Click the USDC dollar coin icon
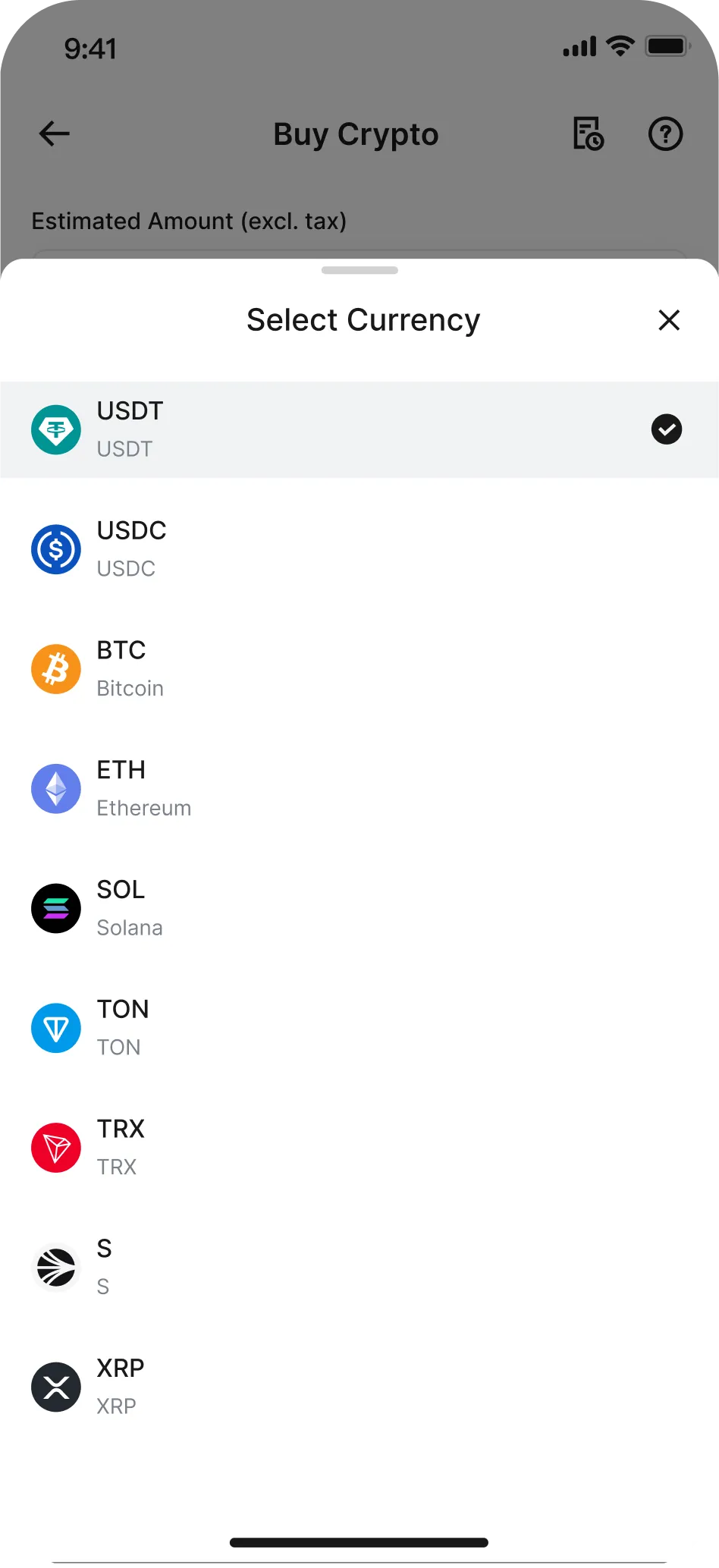719x1568 pixels. click(55, 548)
